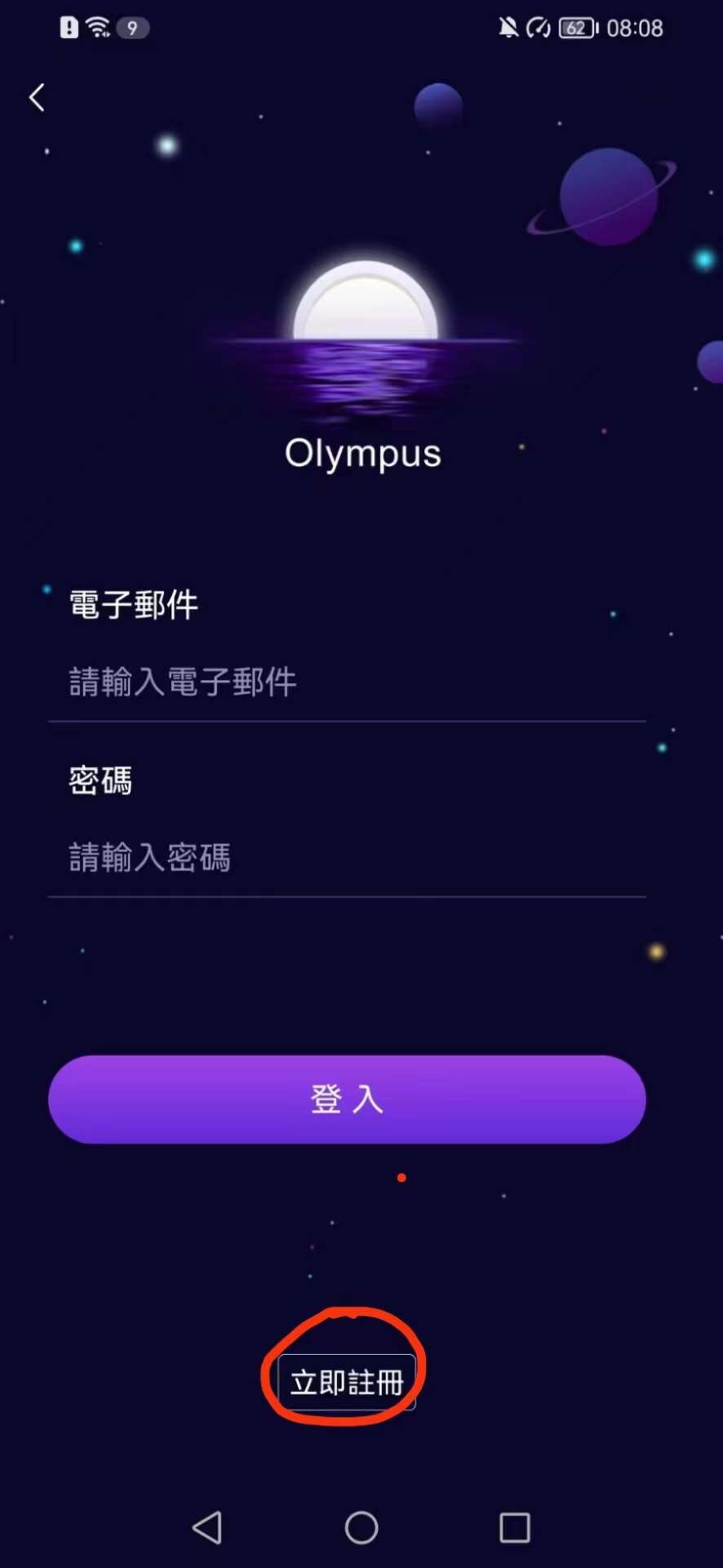723x1568 pixels.
Task: Focus the 電子郵件 email input field
Action: [x=347, y=682]
